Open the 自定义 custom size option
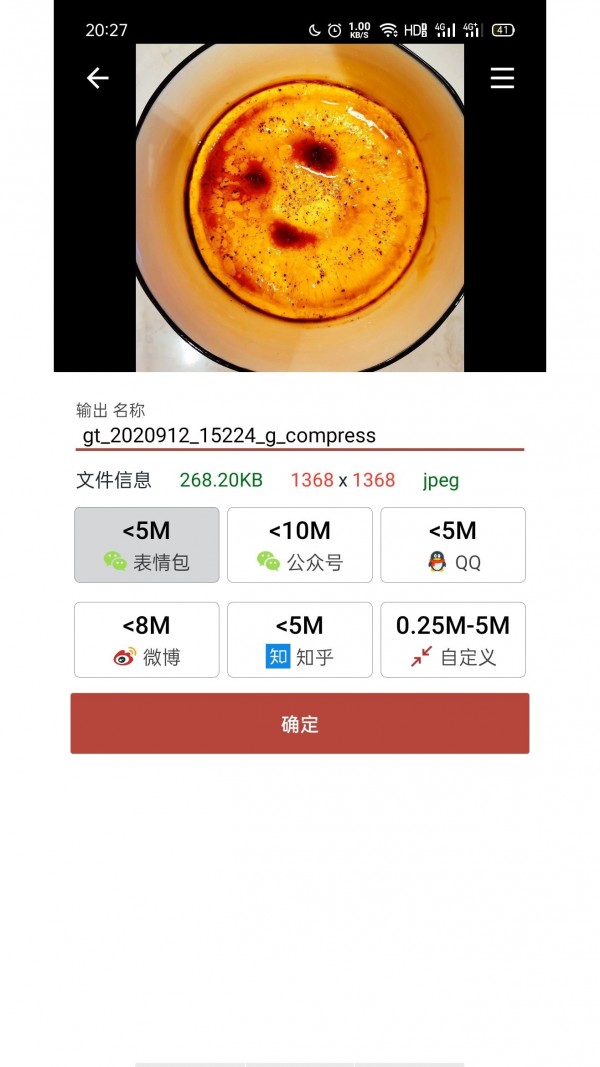600x1067 pixels. pos(453,640)
